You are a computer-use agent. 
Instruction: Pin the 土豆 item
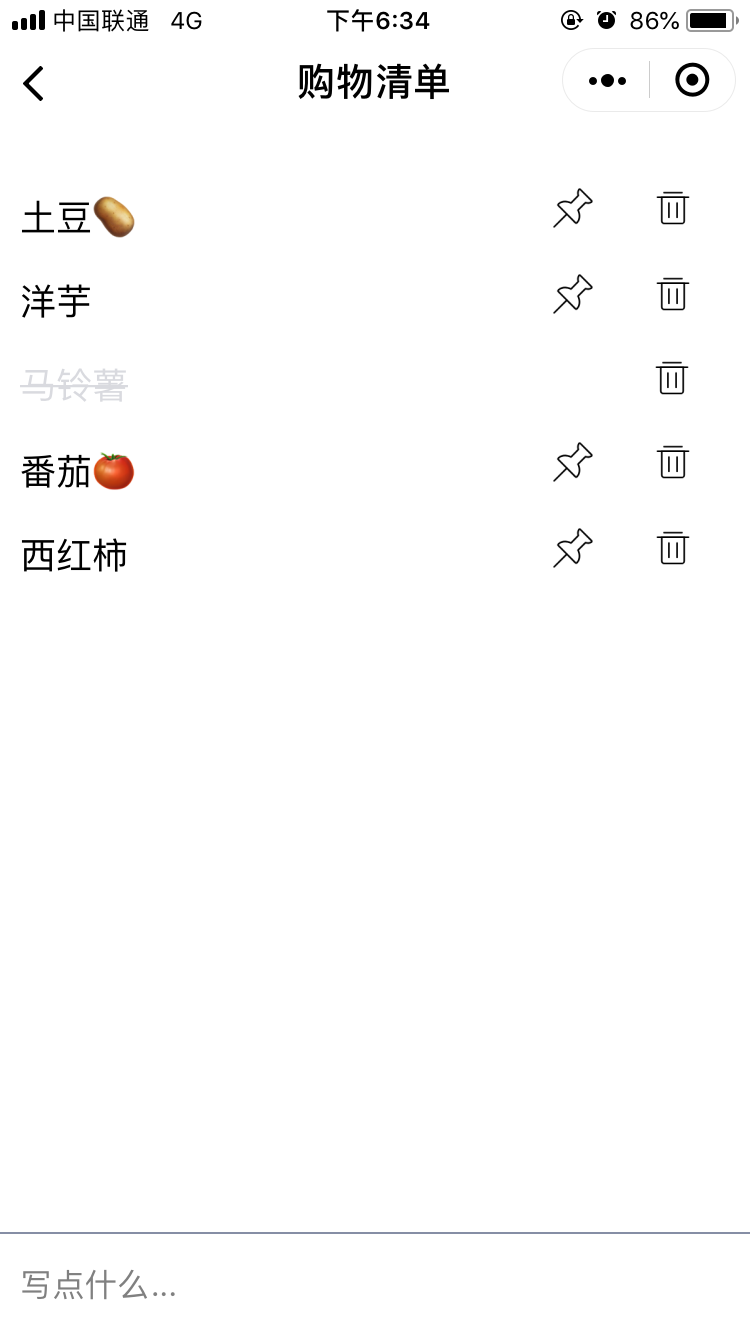(573, 208)
